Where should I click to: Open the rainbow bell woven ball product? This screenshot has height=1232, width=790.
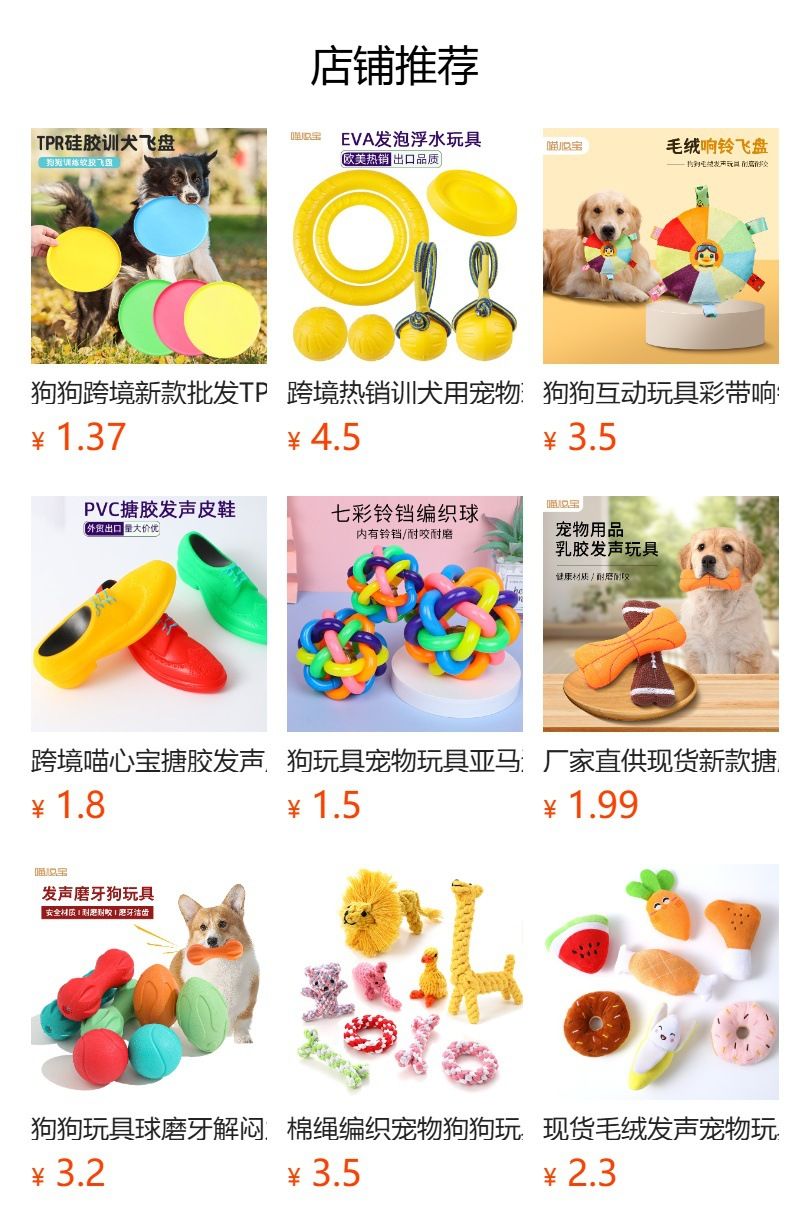point(405,614)
